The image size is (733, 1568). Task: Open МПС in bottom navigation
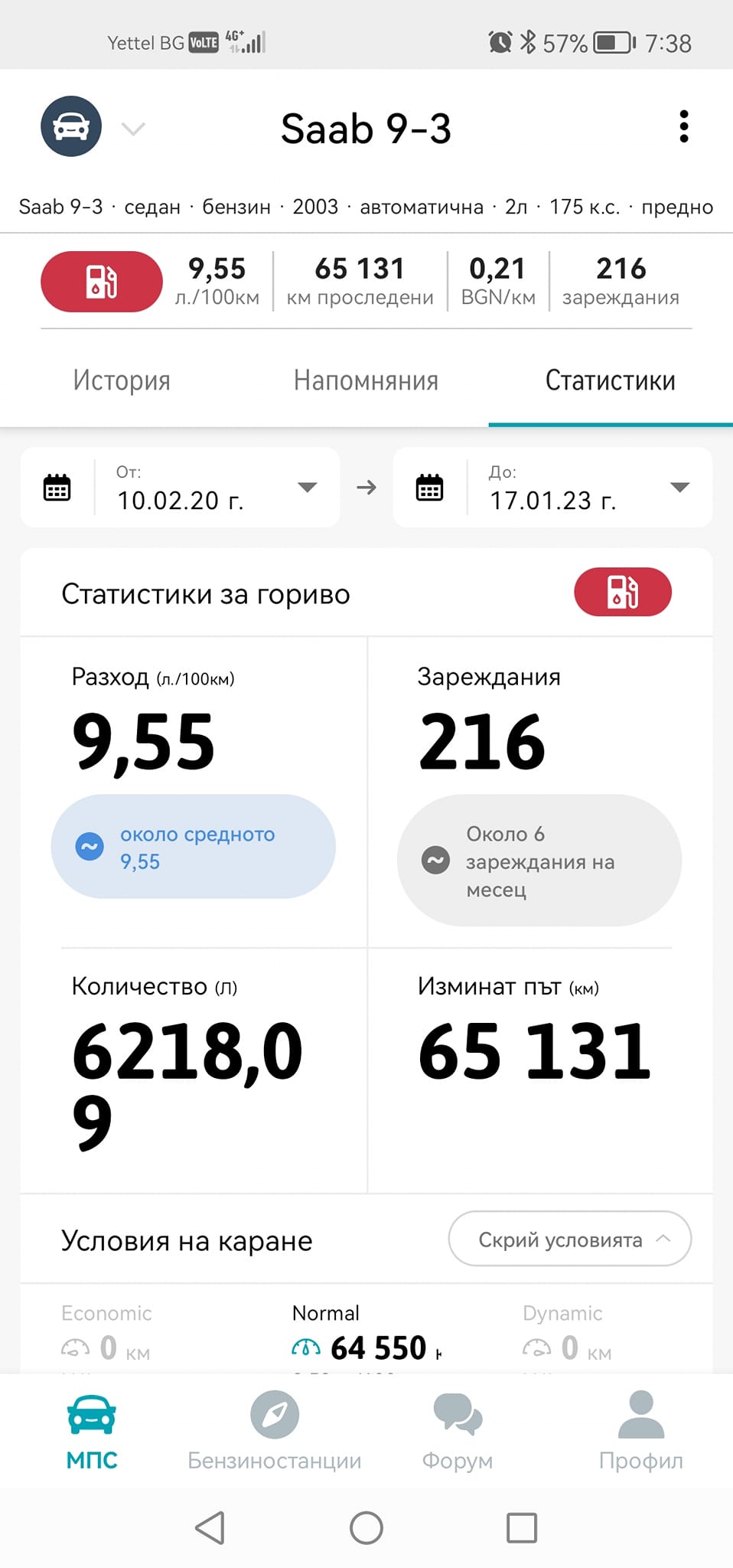(x=91, y=1430)
